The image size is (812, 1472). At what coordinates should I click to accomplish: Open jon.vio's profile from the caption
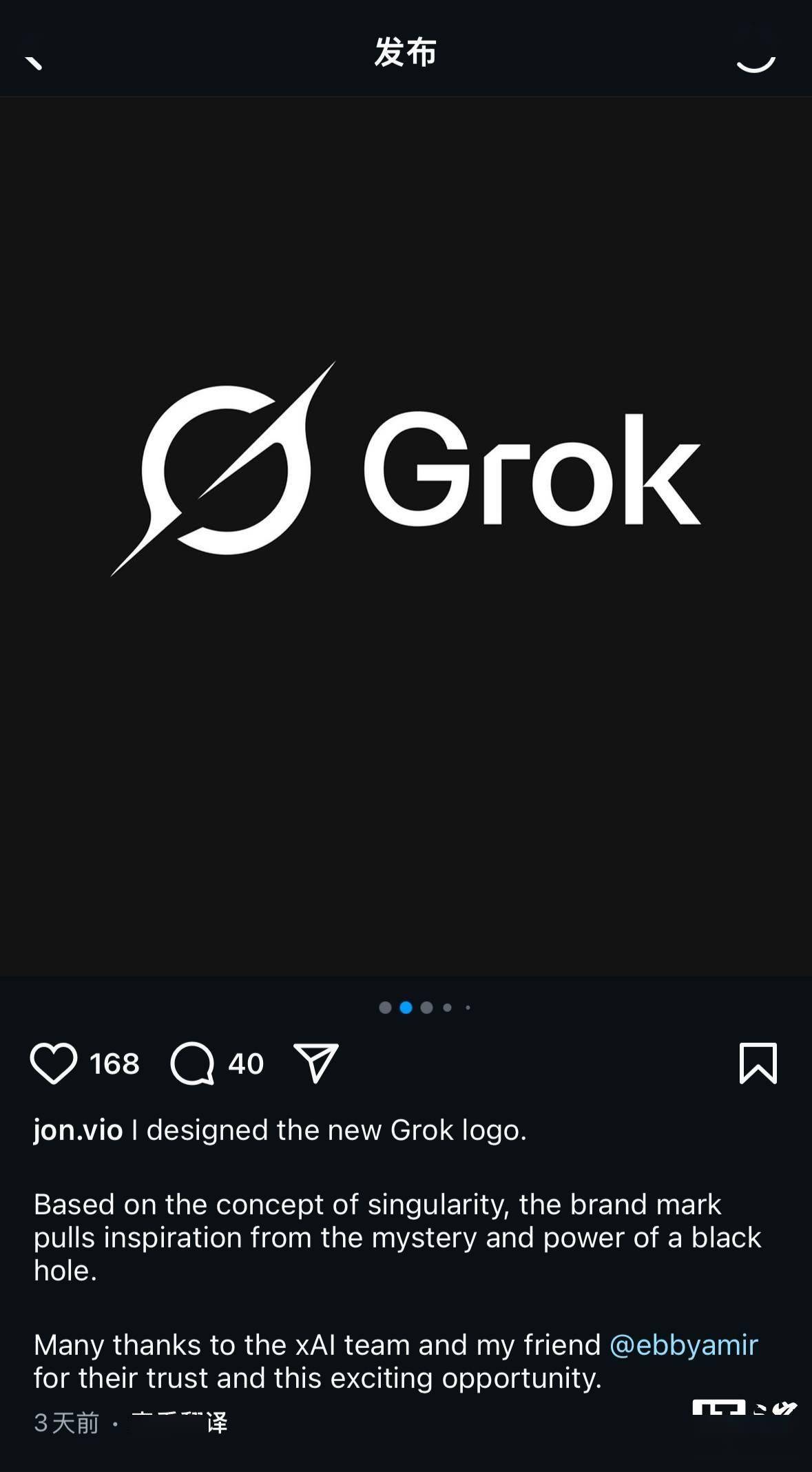point(78,1130)
